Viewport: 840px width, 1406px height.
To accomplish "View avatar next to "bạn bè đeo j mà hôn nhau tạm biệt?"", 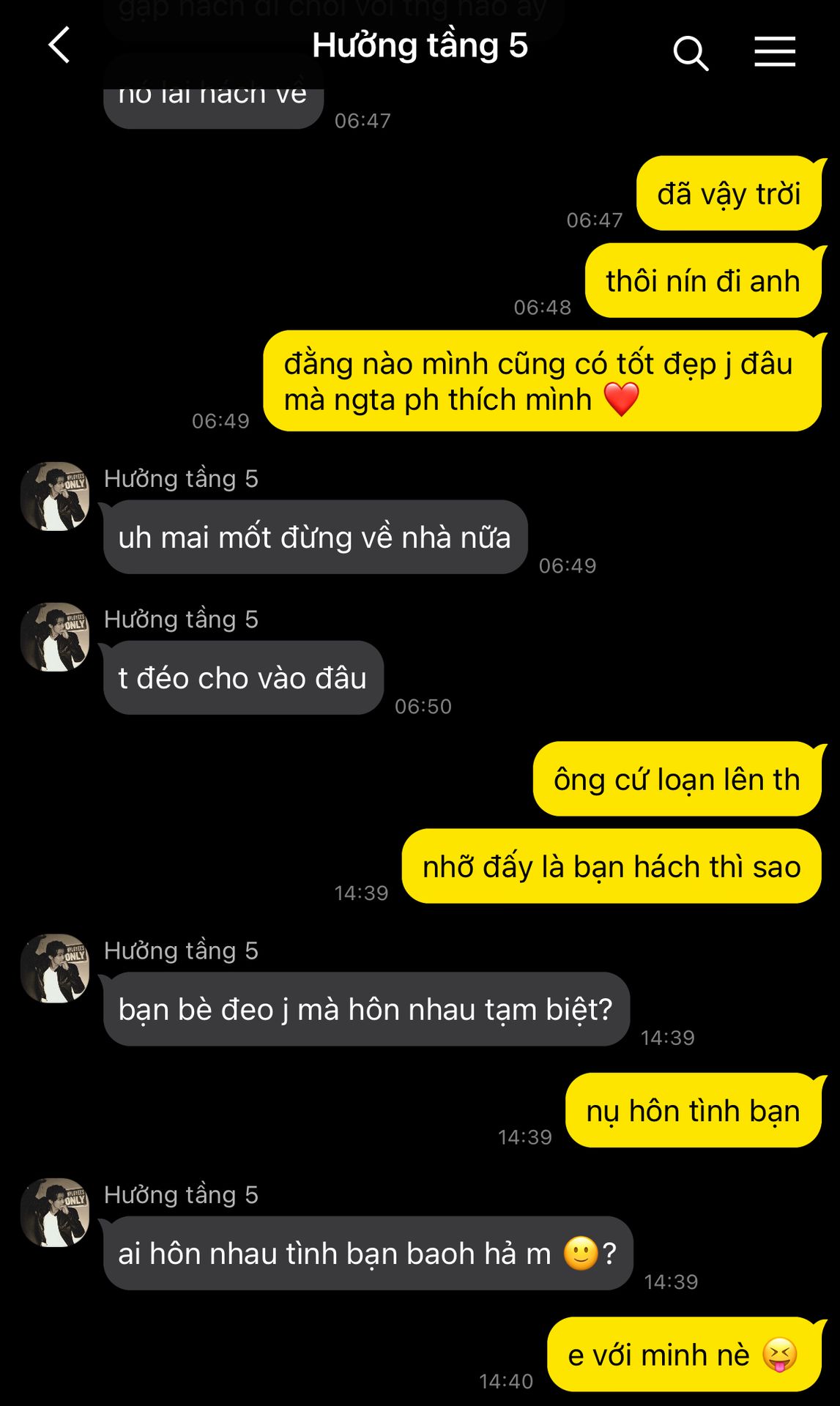I will pos(55,968).
